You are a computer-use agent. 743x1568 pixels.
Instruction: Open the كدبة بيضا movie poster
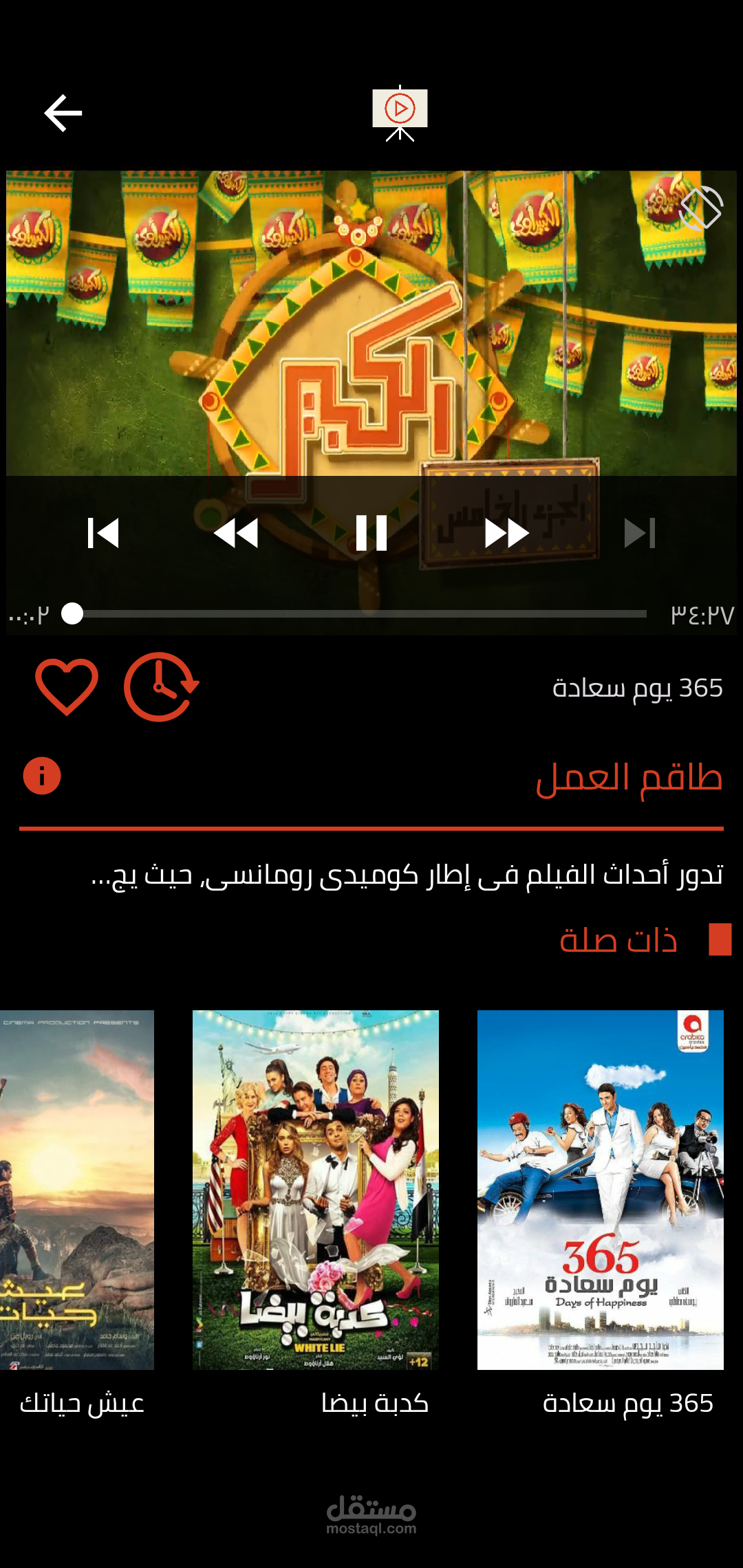pos(315,1190)
